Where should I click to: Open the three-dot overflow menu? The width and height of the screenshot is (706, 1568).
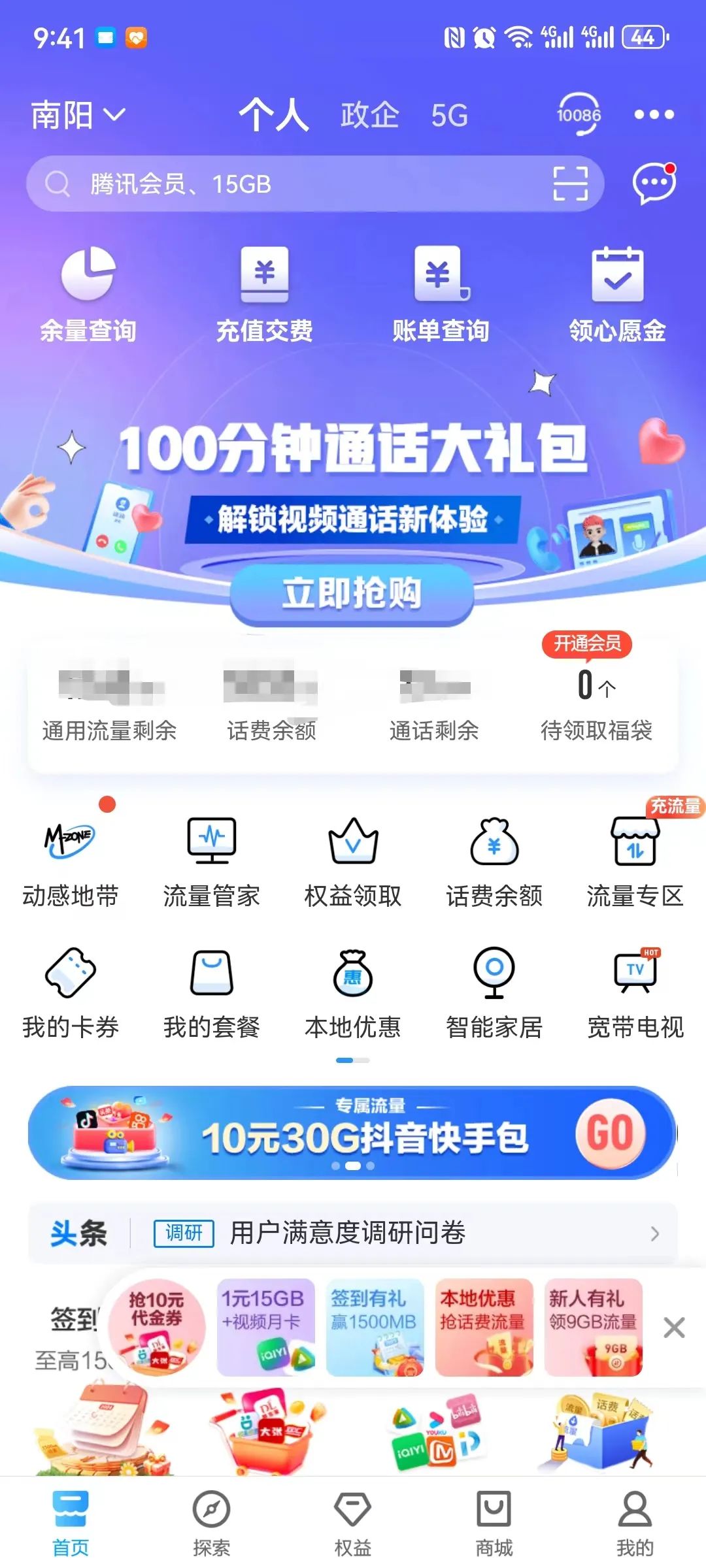coord(654,115)
